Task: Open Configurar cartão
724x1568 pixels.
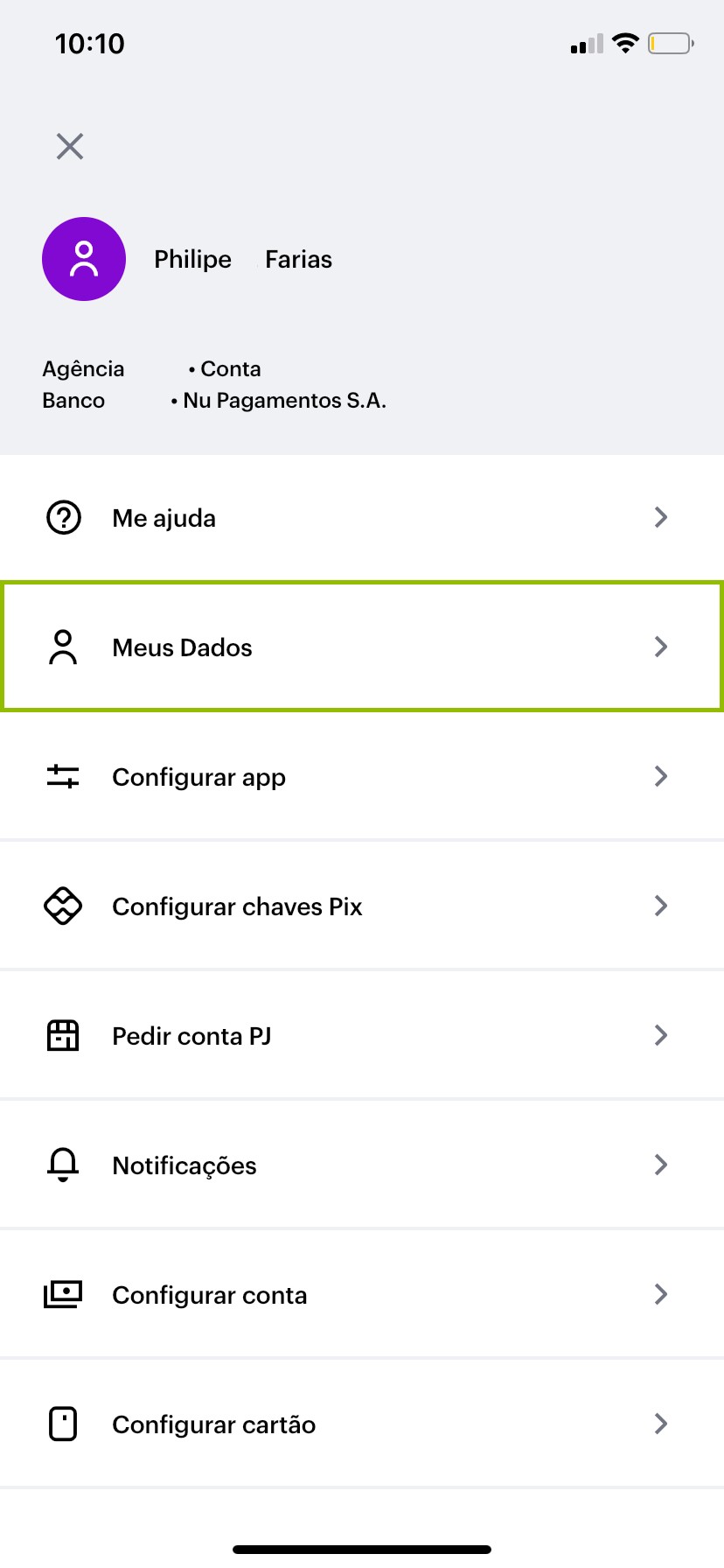Action: pos(362,1424)
